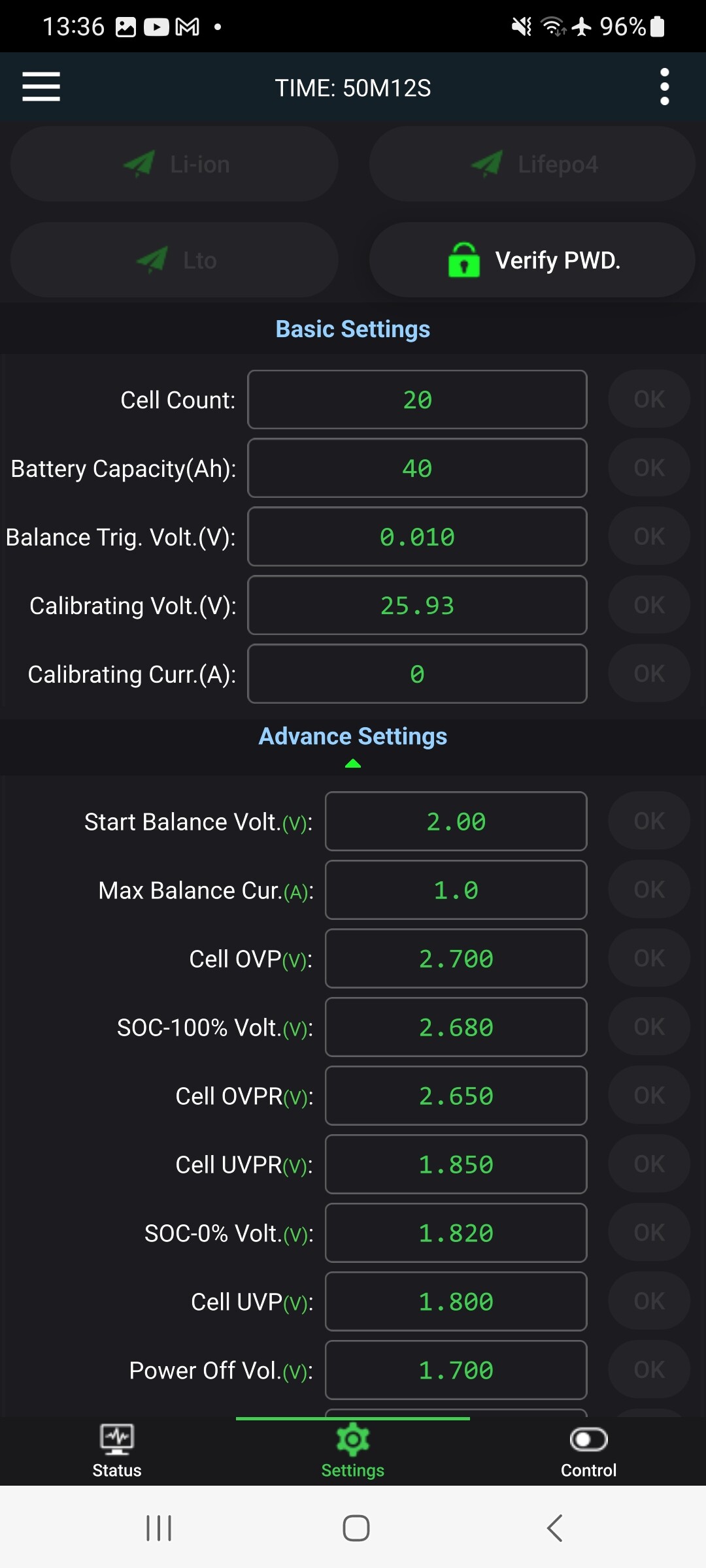This screenshot has width=706, height=1568.
Task: Edit the SOC-100% Volt. field
Action: [456, 1028]
